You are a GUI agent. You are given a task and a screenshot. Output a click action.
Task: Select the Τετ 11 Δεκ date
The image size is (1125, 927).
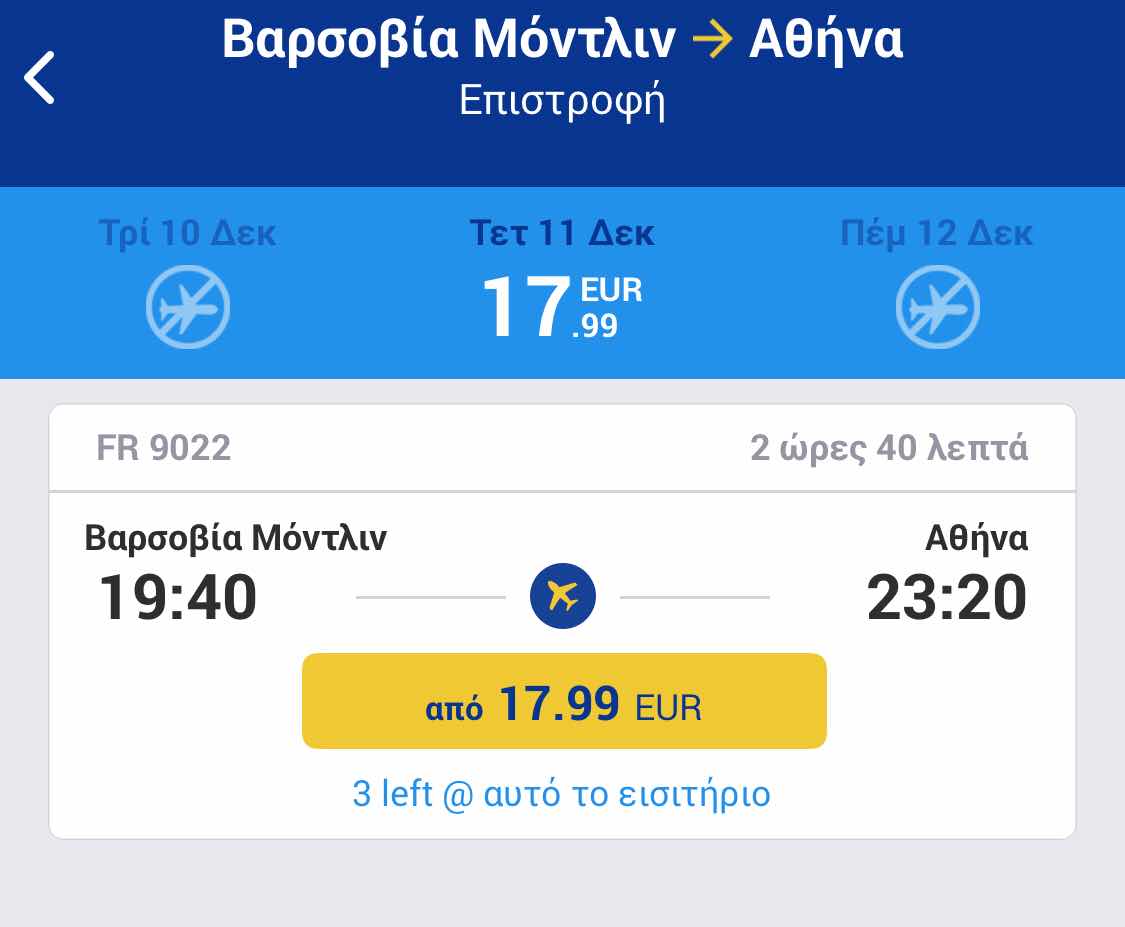(562, 281)
